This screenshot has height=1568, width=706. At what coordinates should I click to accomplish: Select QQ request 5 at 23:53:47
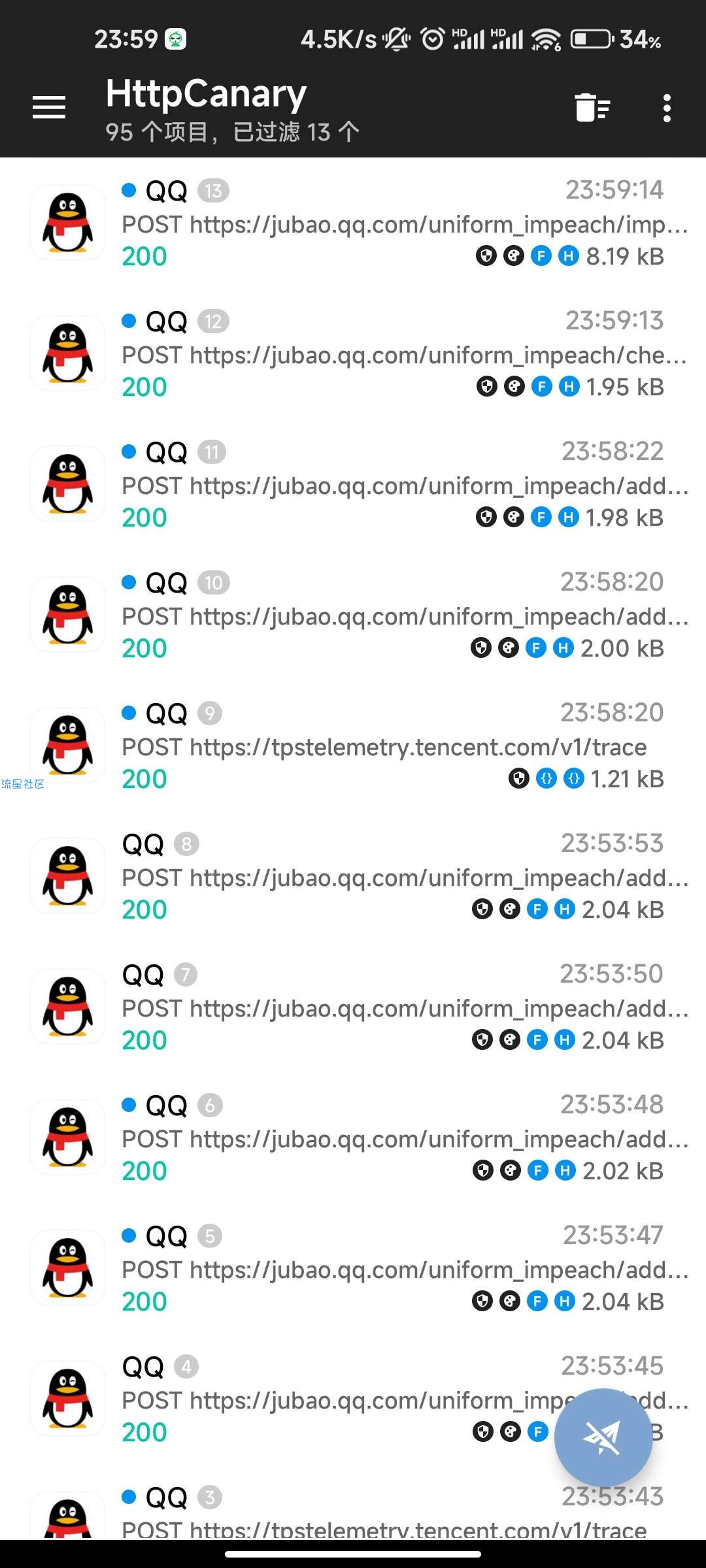click(x=392, y=1269)
